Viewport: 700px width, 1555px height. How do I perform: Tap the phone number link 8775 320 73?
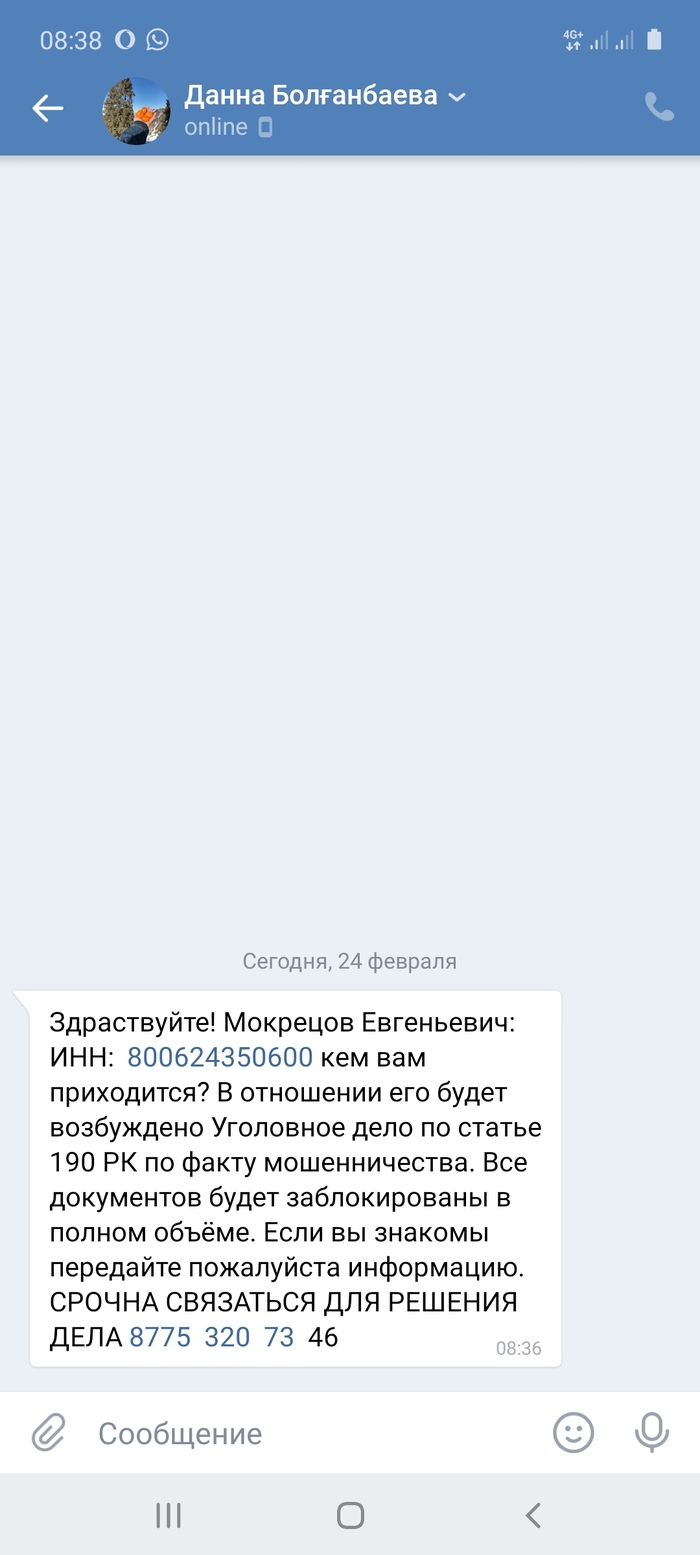pos(211,1337)
